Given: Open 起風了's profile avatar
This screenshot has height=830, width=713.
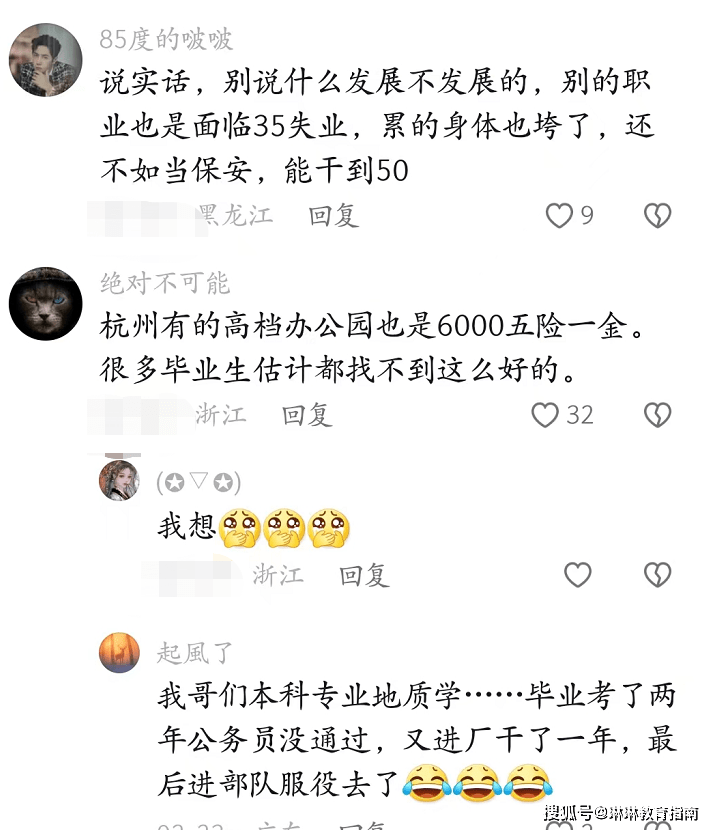Looking at the screenshot, I should pyautogui.click(x=119, y=653).
